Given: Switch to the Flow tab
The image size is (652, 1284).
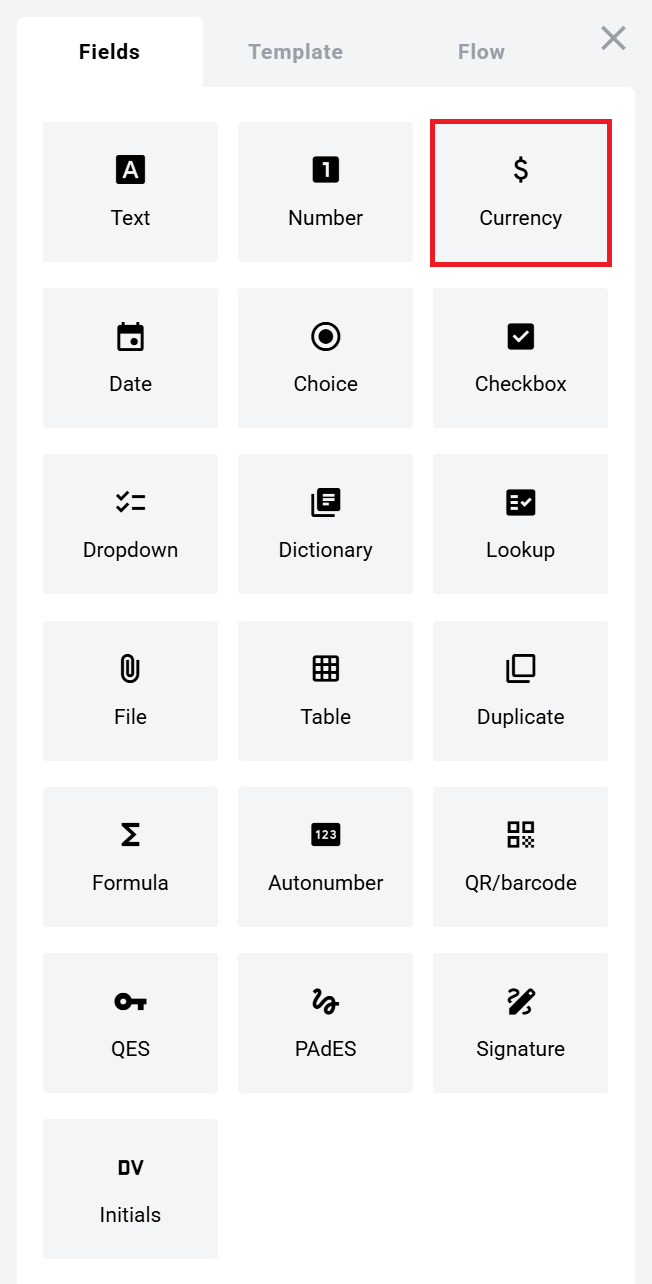Looking at the screenshot, I should [x=481, y=52].
